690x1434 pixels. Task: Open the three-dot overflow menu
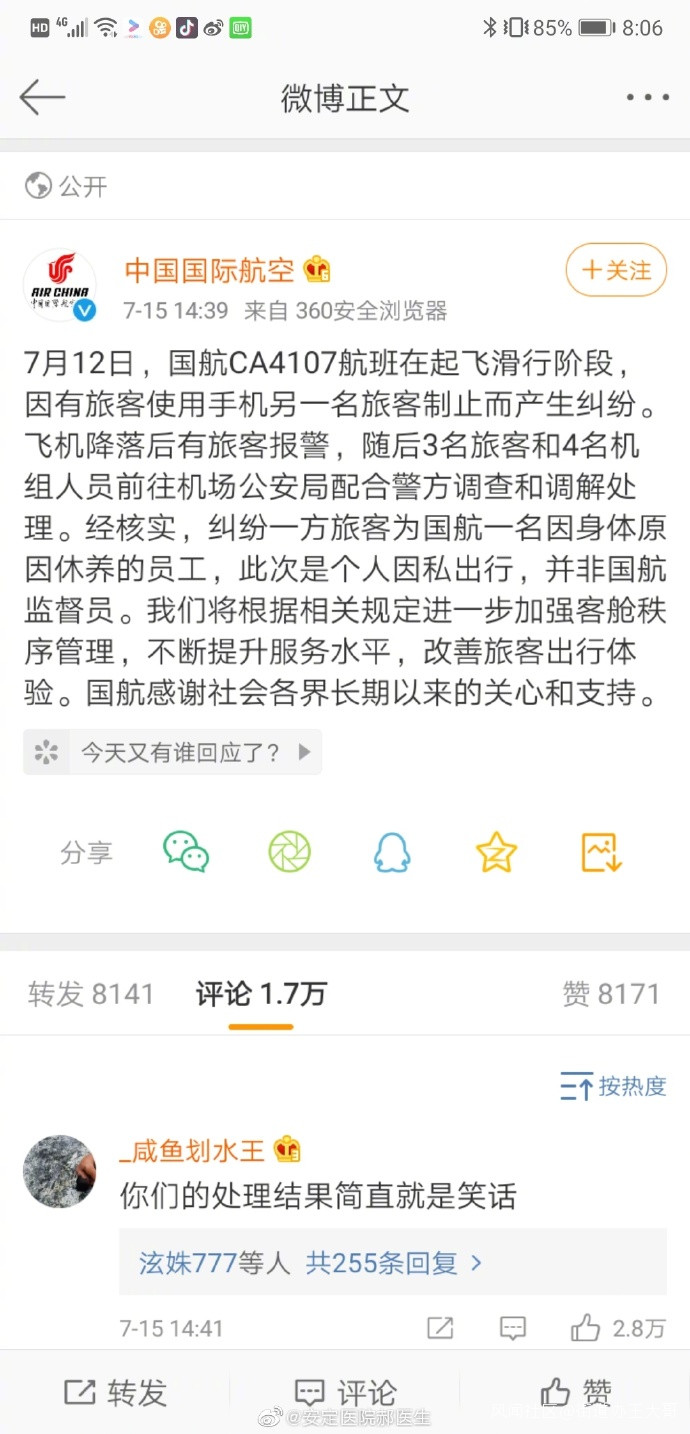point(647,98)
